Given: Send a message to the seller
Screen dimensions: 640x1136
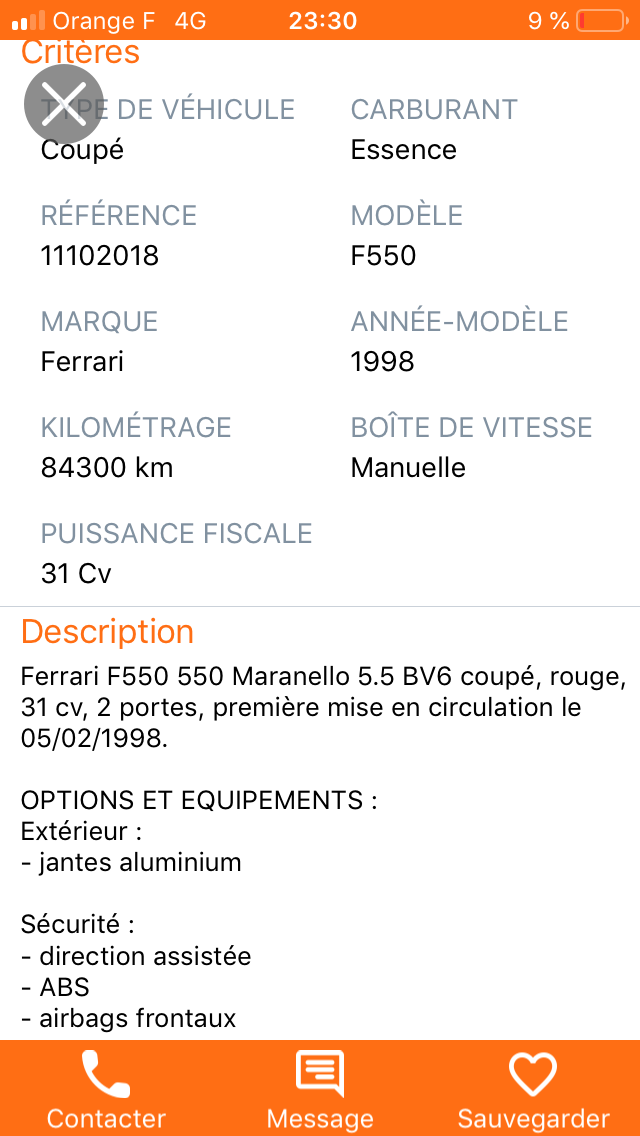Looking at the screenshot, I should (x=320, y=1088).
